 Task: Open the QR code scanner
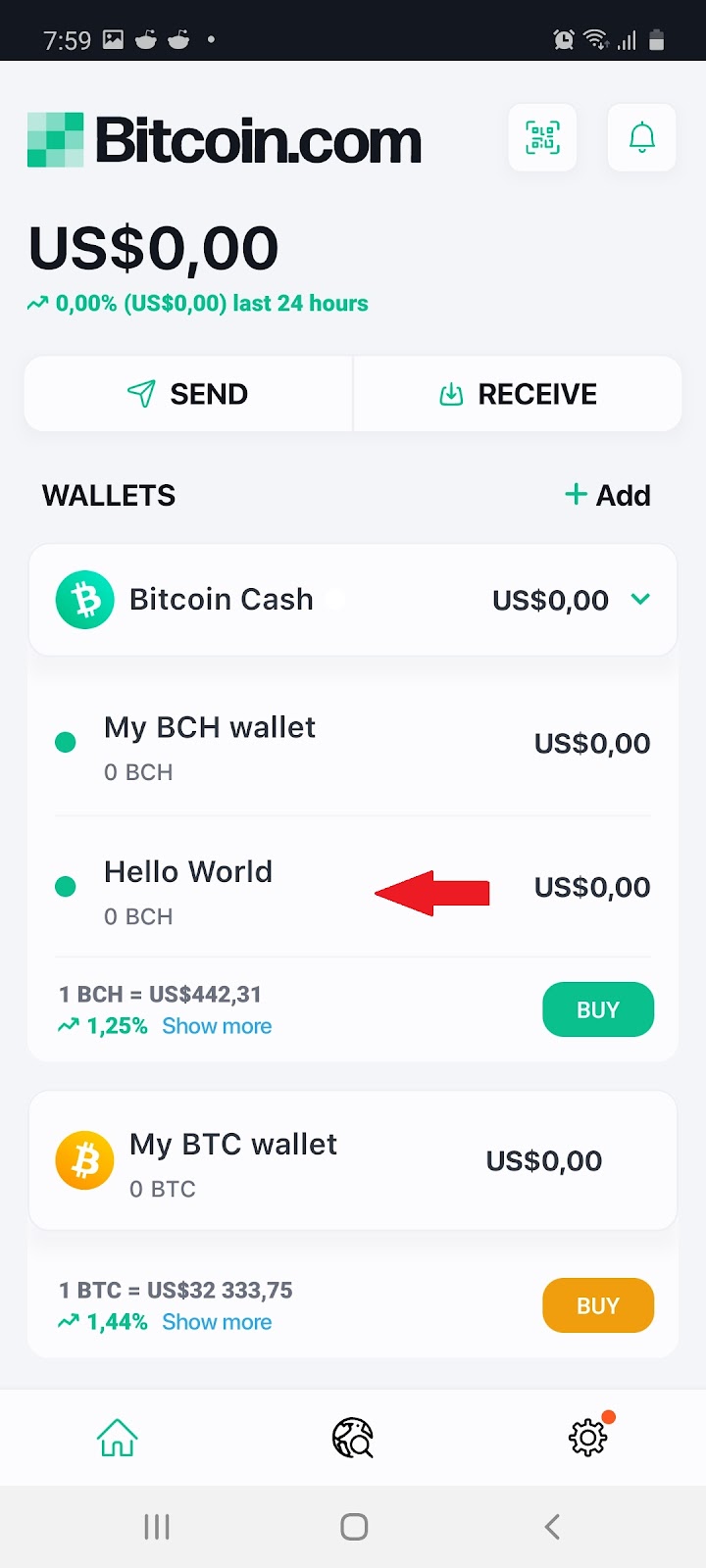pos(542,138)
